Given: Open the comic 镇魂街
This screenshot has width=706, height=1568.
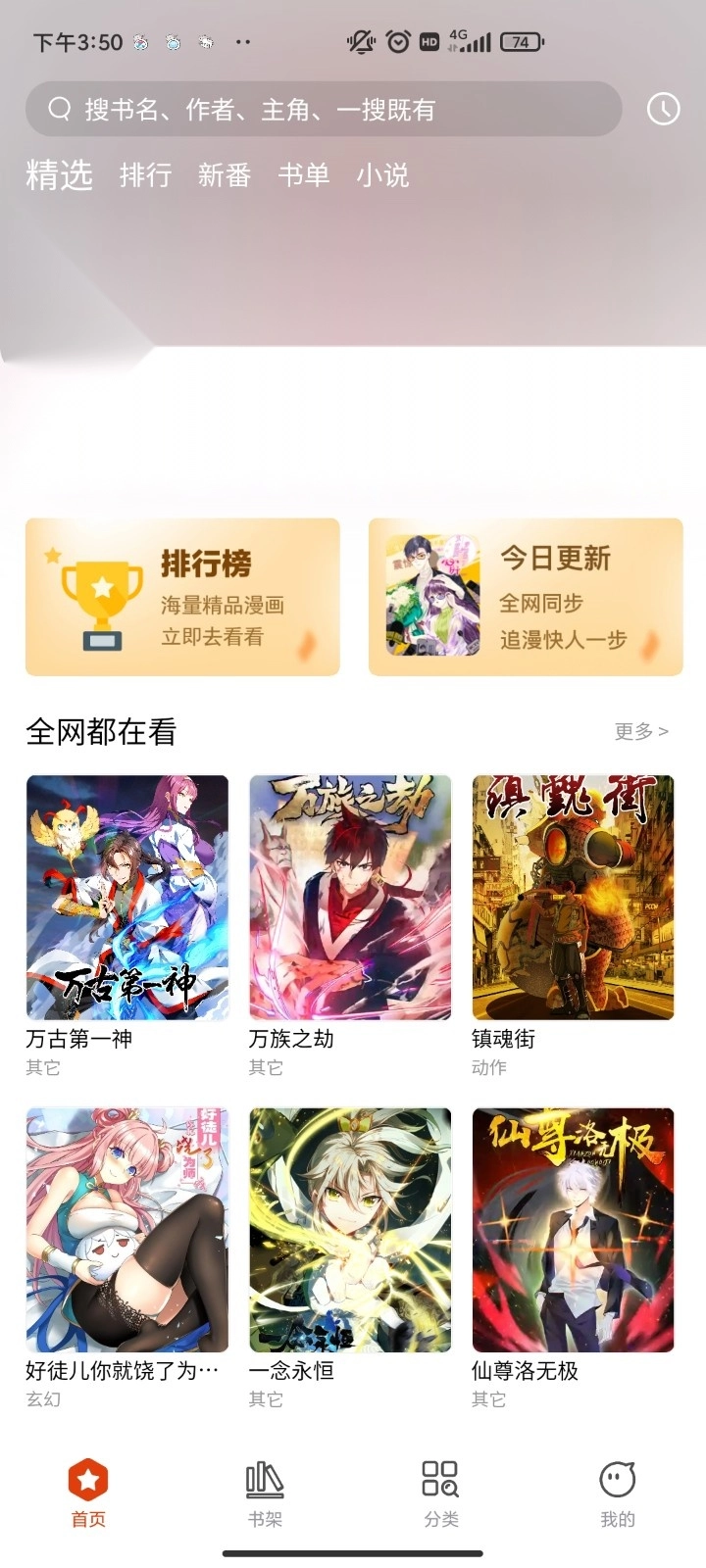Looking at the screenshot, I should [573, 898].
